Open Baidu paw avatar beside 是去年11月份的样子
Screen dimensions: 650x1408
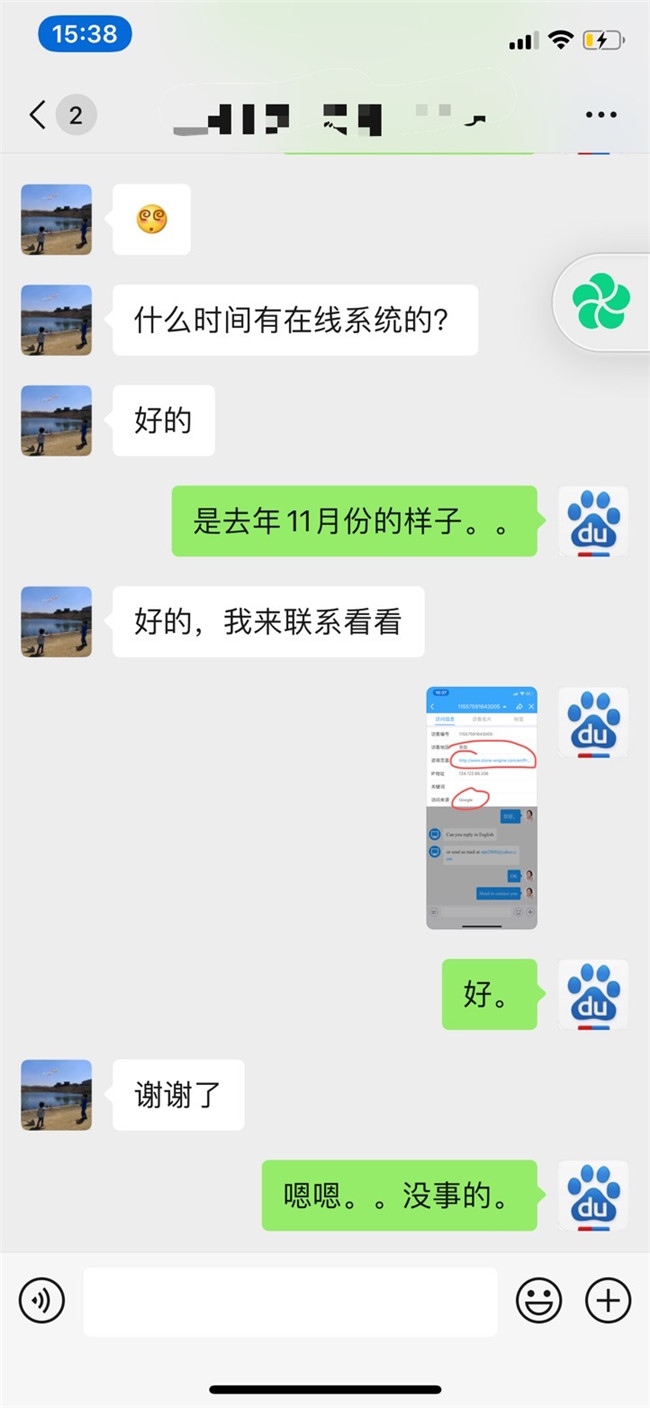coord(592,521)
